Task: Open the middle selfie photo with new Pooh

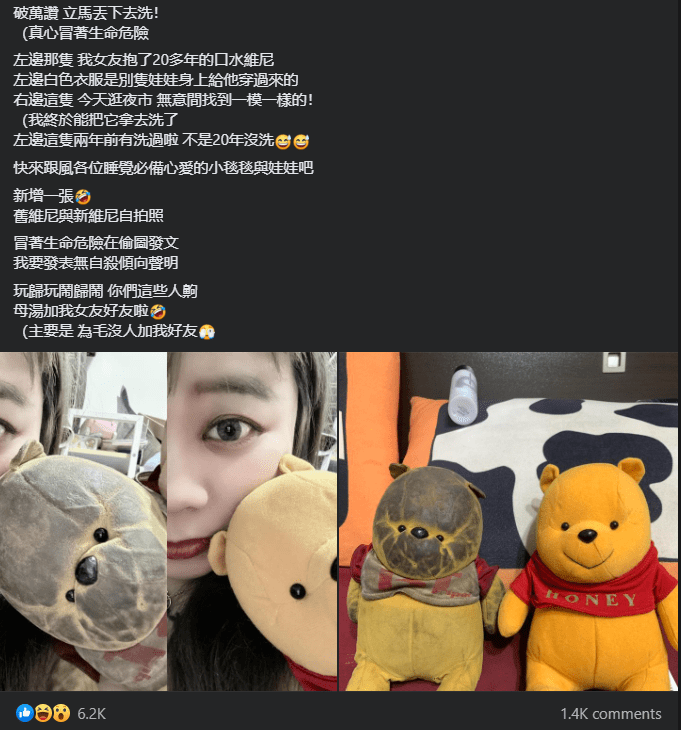Action: coord(252,520)
